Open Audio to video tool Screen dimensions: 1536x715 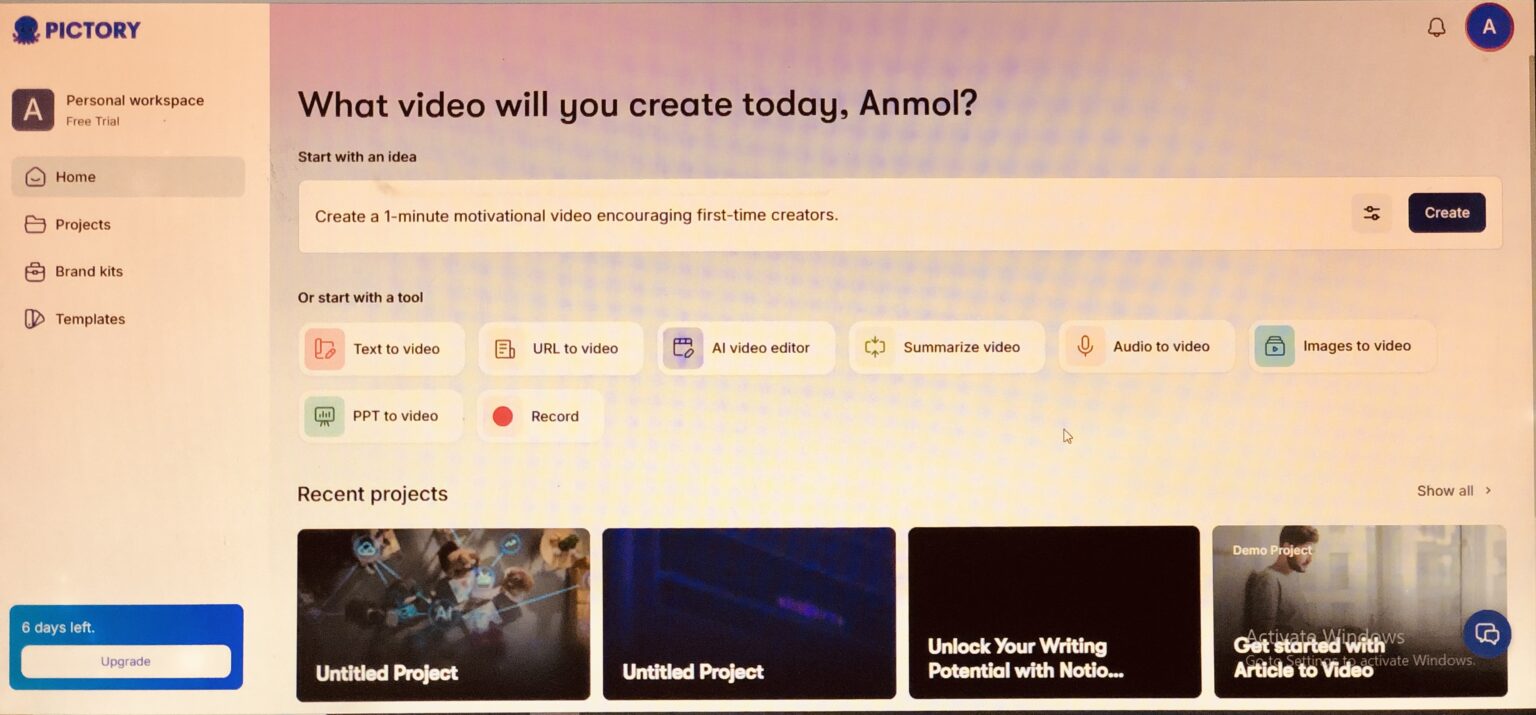click(1146, 347)
